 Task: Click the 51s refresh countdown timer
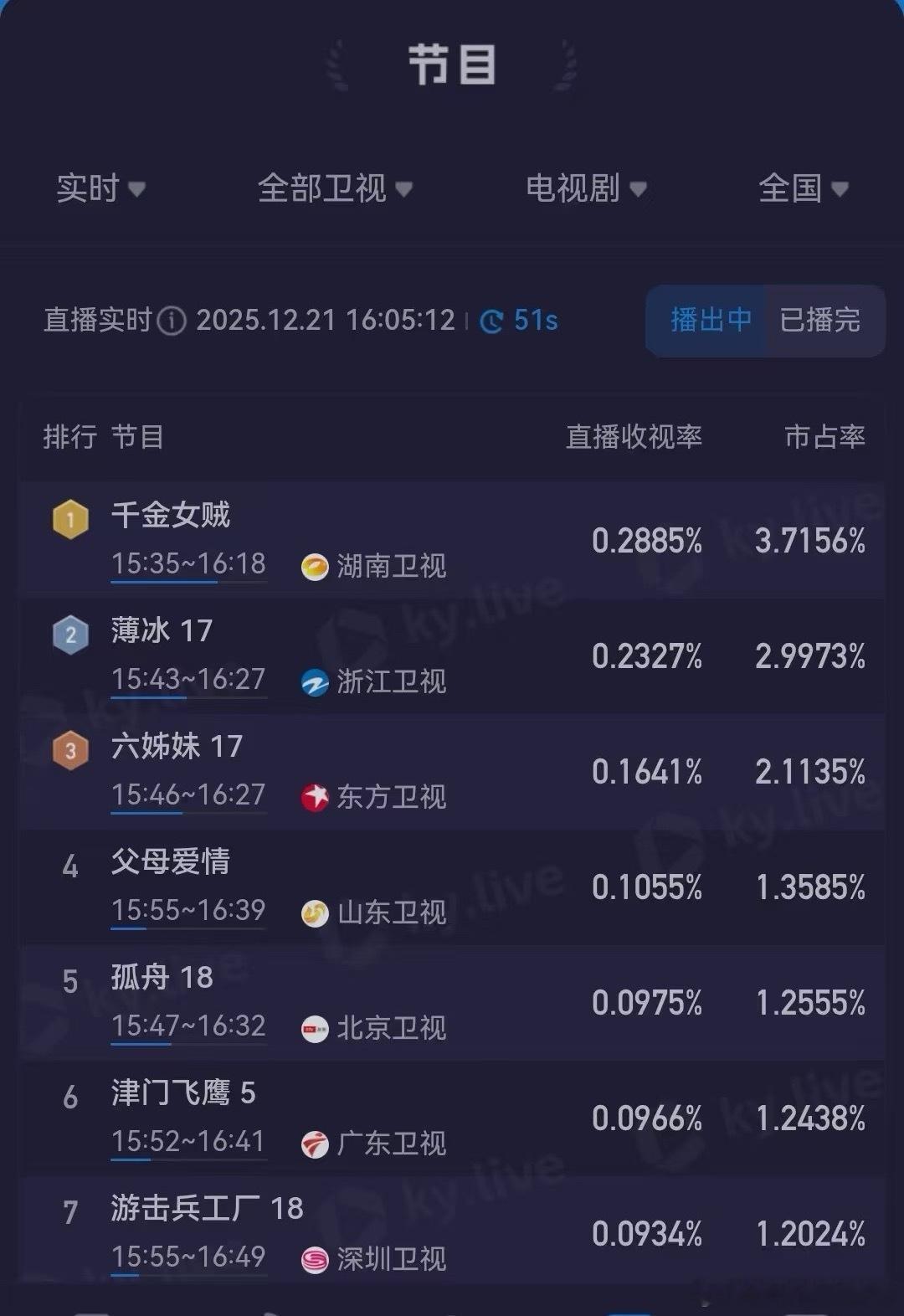519,321
